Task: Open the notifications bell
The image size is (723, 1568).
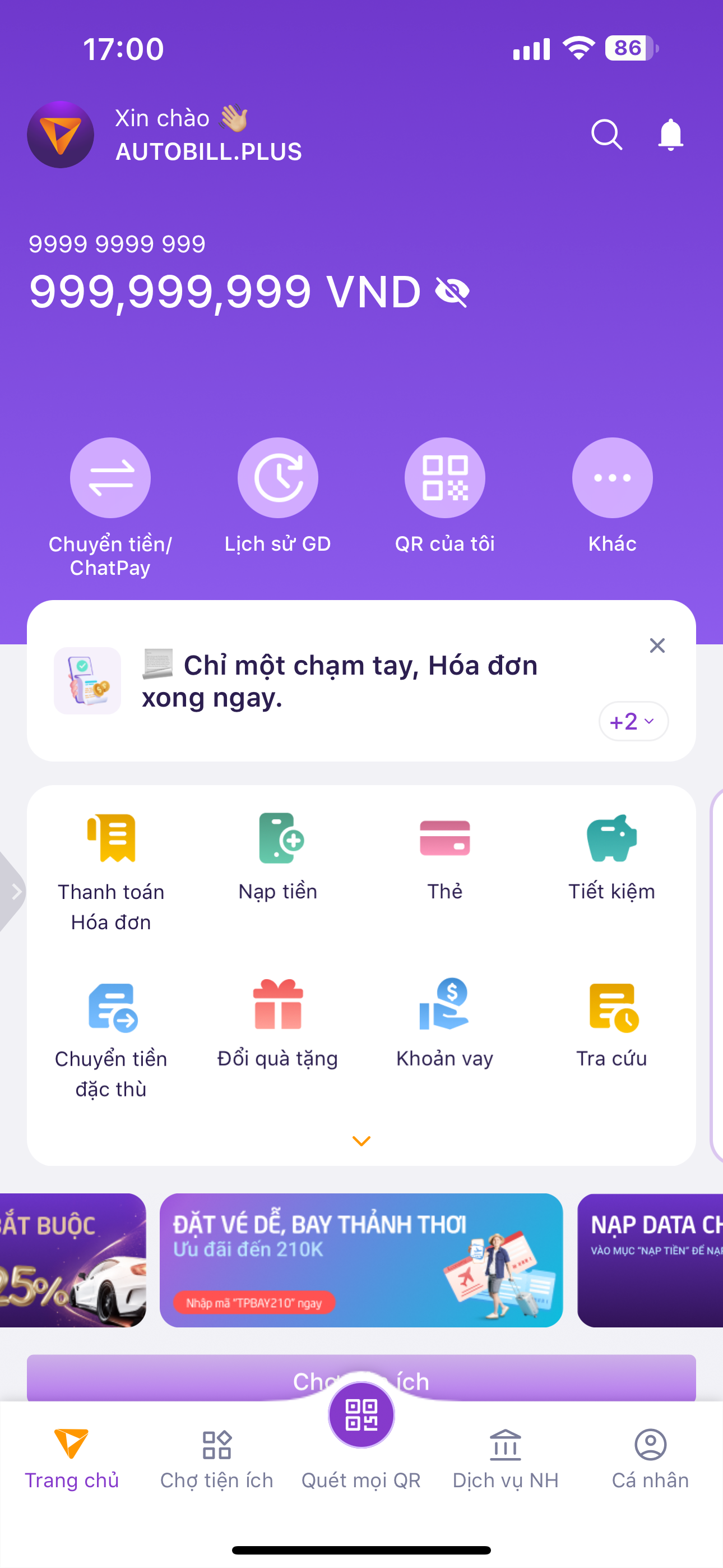Action: [671, 135]
